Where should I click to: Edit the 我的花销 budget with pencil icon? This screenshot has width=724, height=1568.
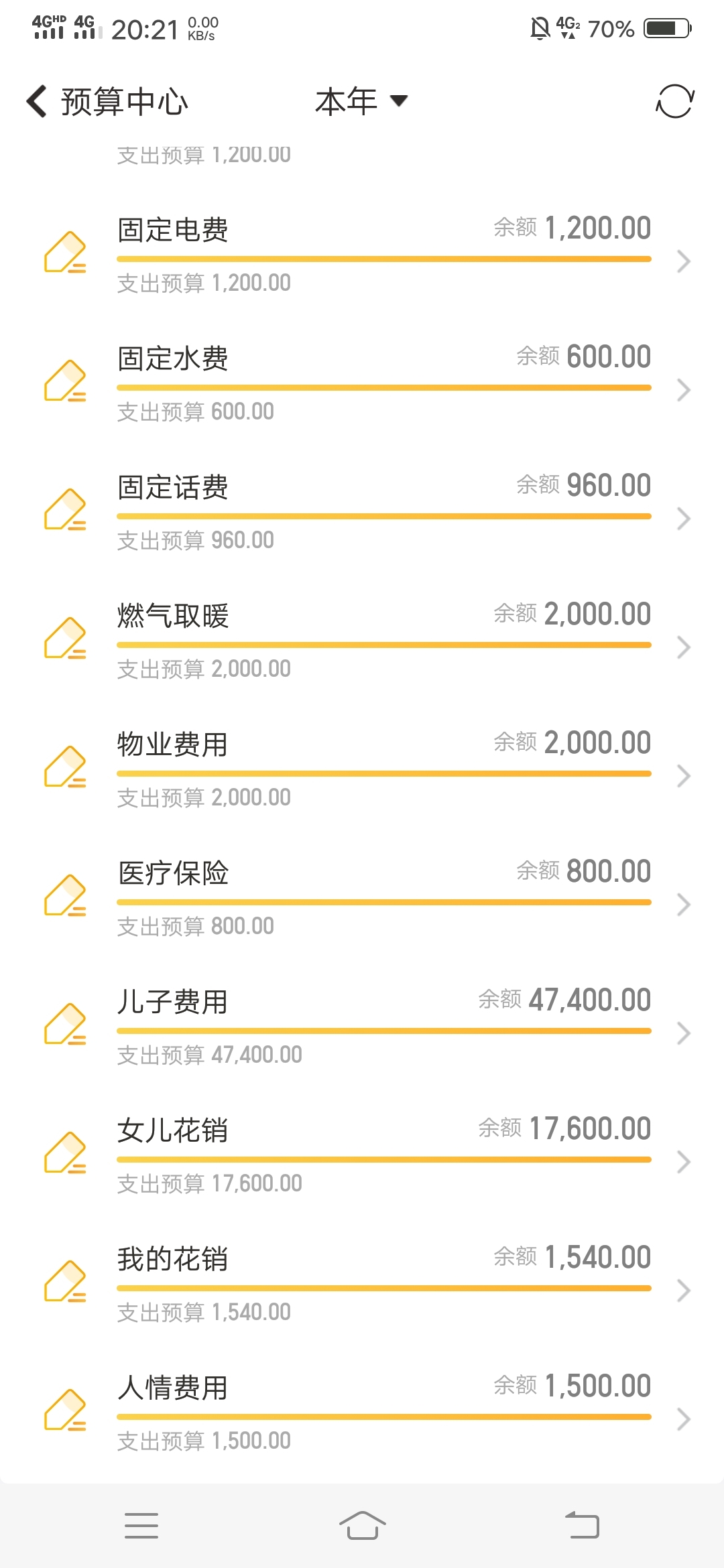(x=65, y=1282)
